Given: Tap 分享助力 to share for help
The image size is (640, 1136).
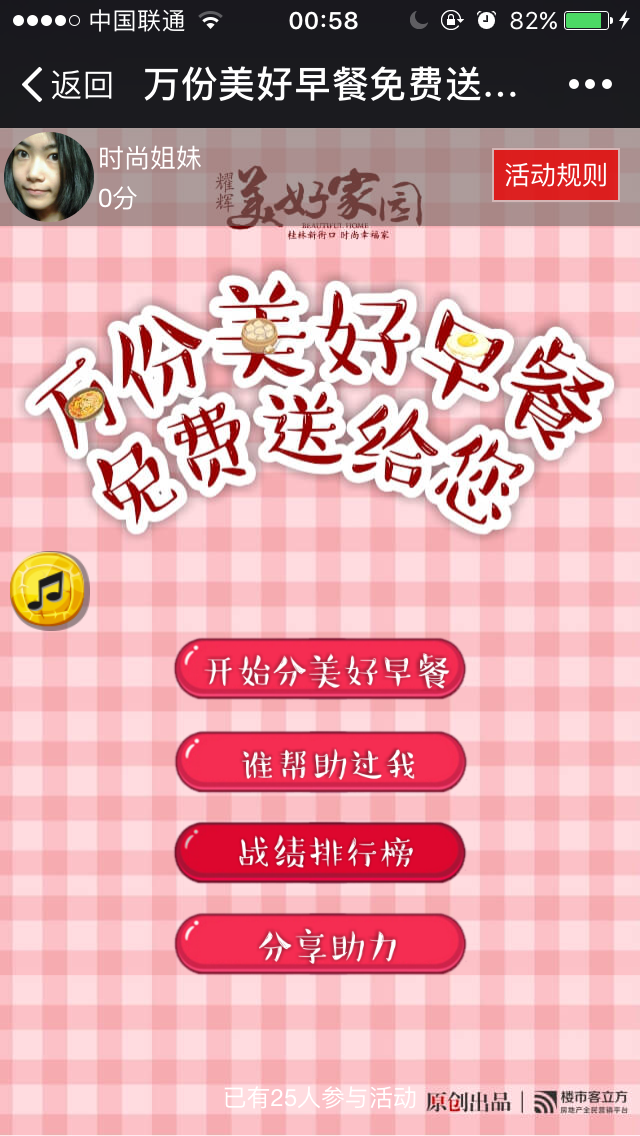Looking at the screenshot, I should pyautogui.click(x=320, y=944).
